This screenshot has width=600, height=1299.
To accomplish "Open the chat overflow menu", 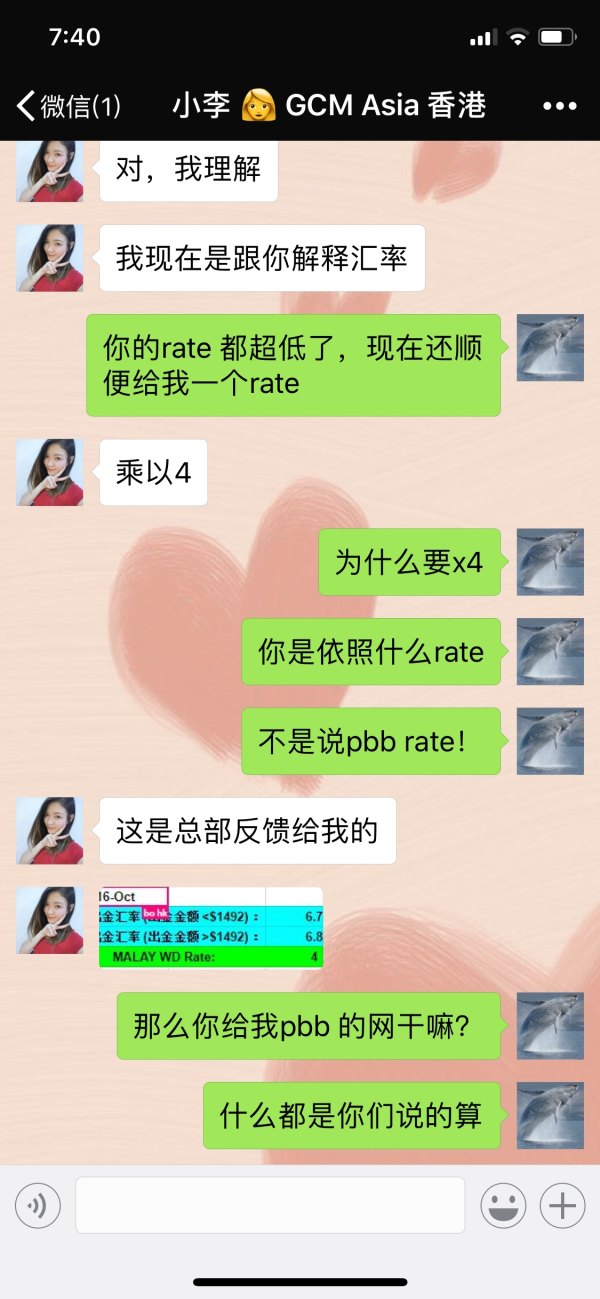I will click(559, 106).
